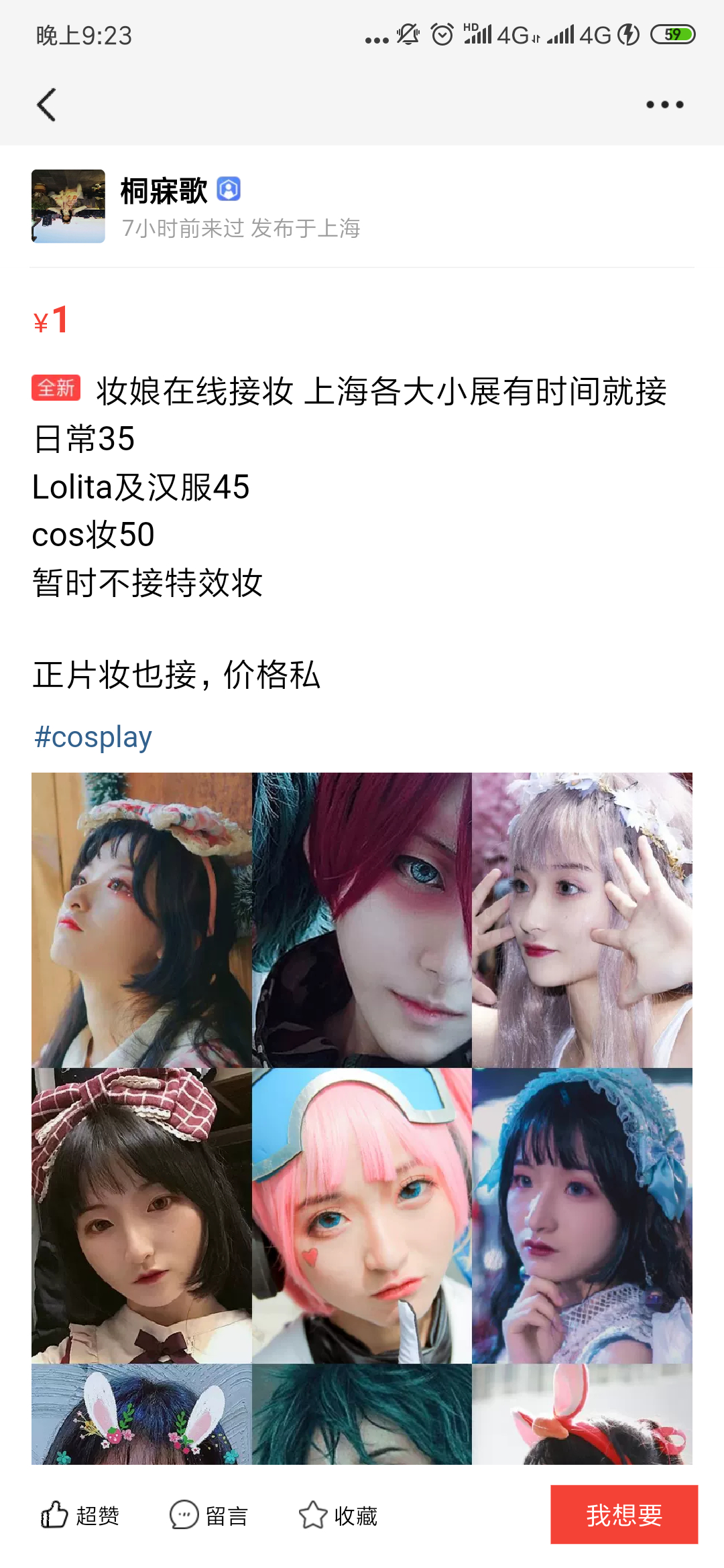View photo with duck hair clip
724x1568 pixels.
pos(582,1414)
